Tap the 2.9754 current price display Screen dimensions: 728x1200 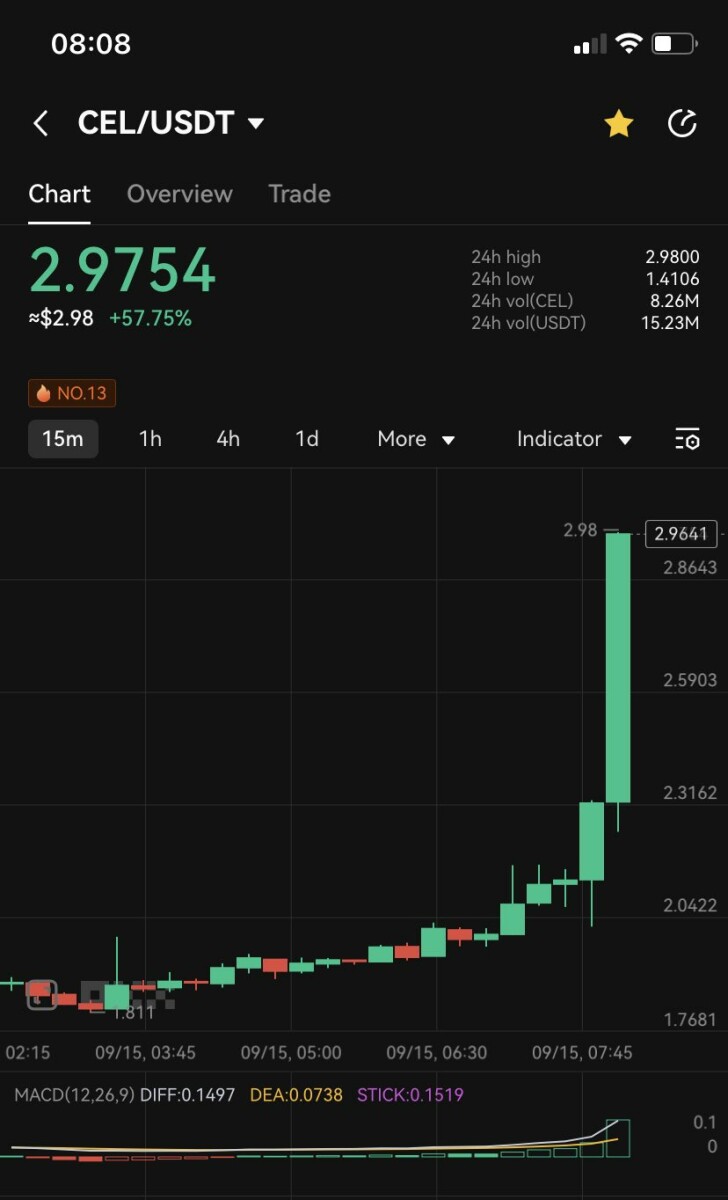pos(122,267)
